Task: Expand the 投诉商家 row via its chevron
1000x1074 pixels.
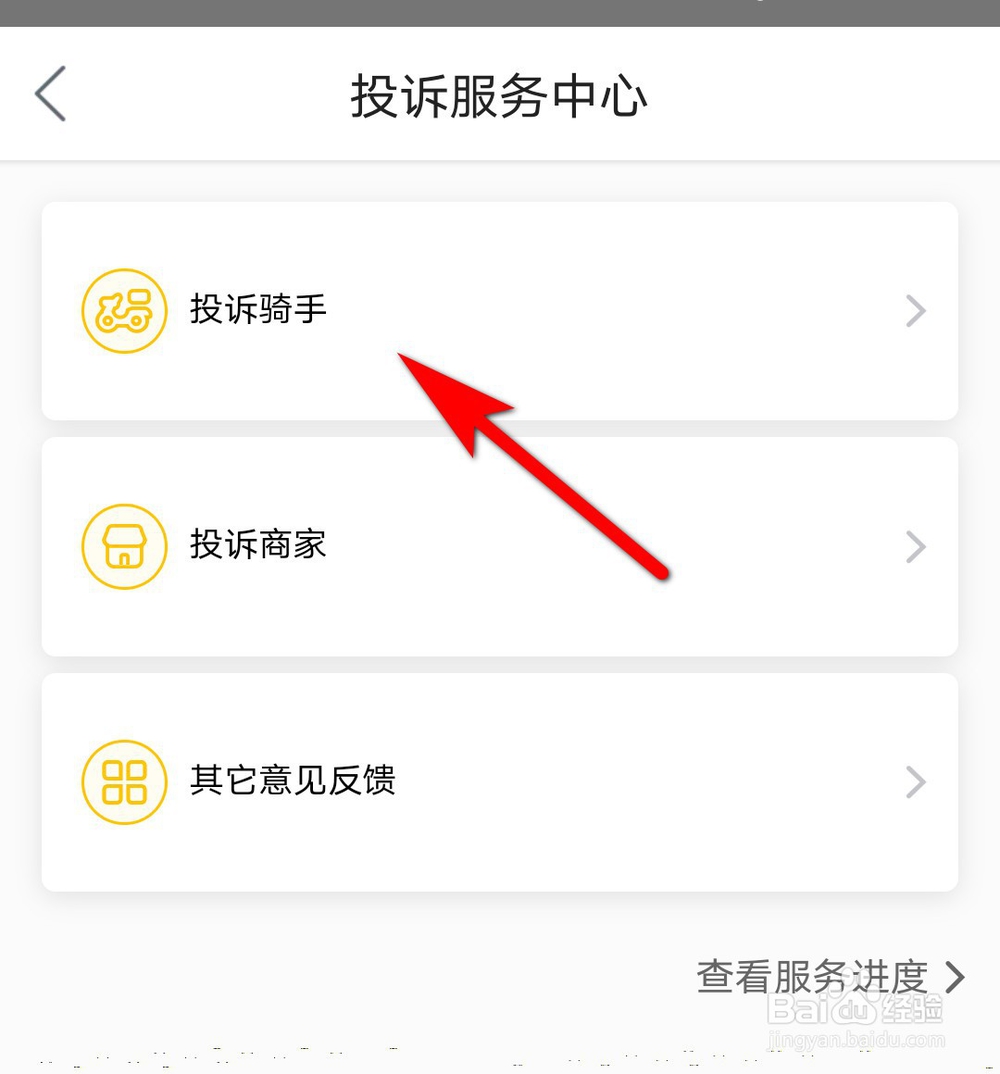Action: click(915, 547)
